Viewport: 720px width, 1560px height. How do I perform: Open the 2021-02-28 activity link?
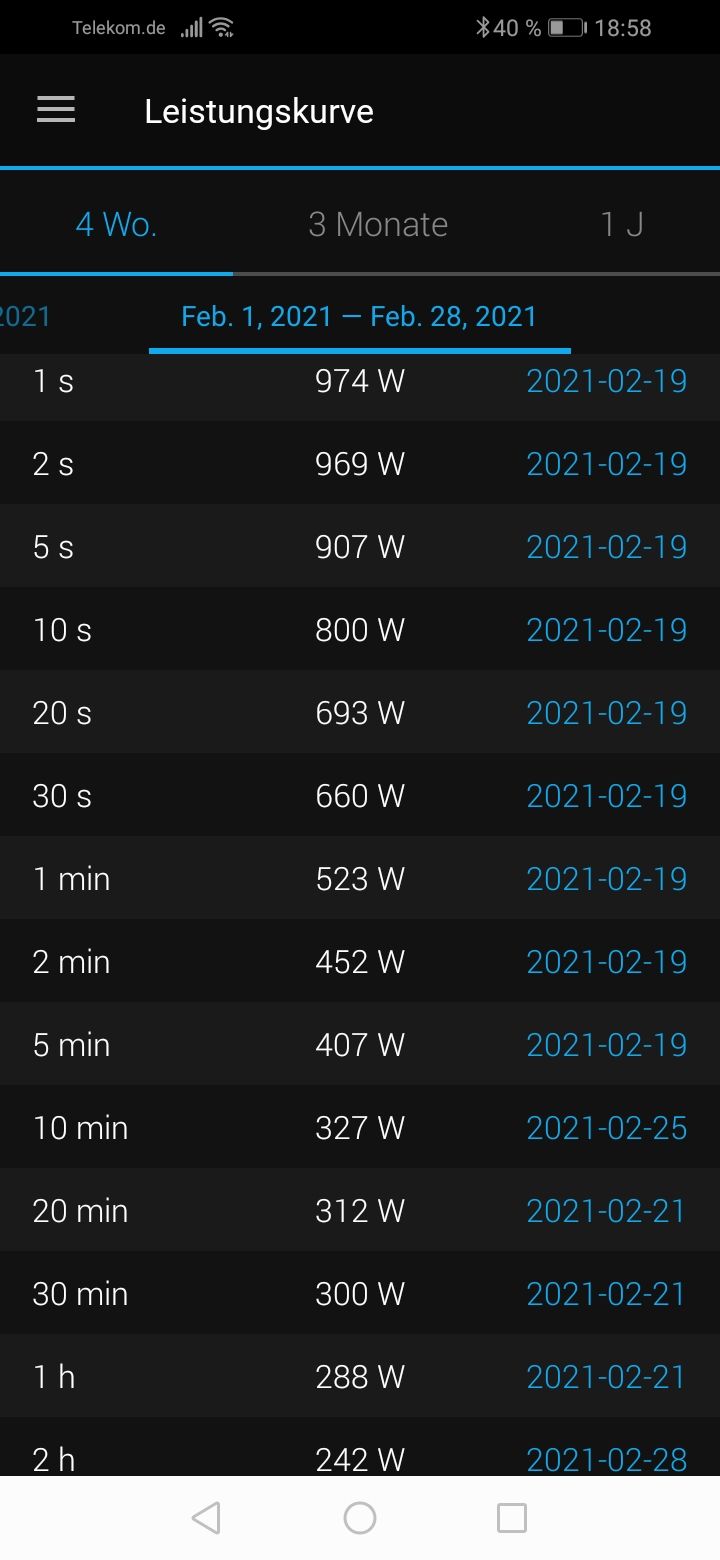pyautogui.click(x=606, y=1459)
